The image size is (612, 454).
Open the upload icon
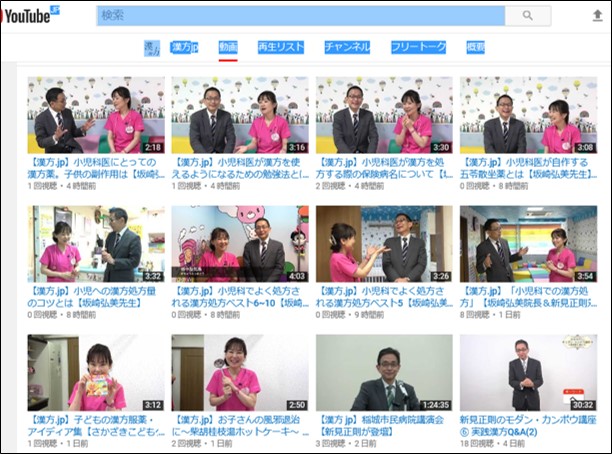click(x=597, y=16)
